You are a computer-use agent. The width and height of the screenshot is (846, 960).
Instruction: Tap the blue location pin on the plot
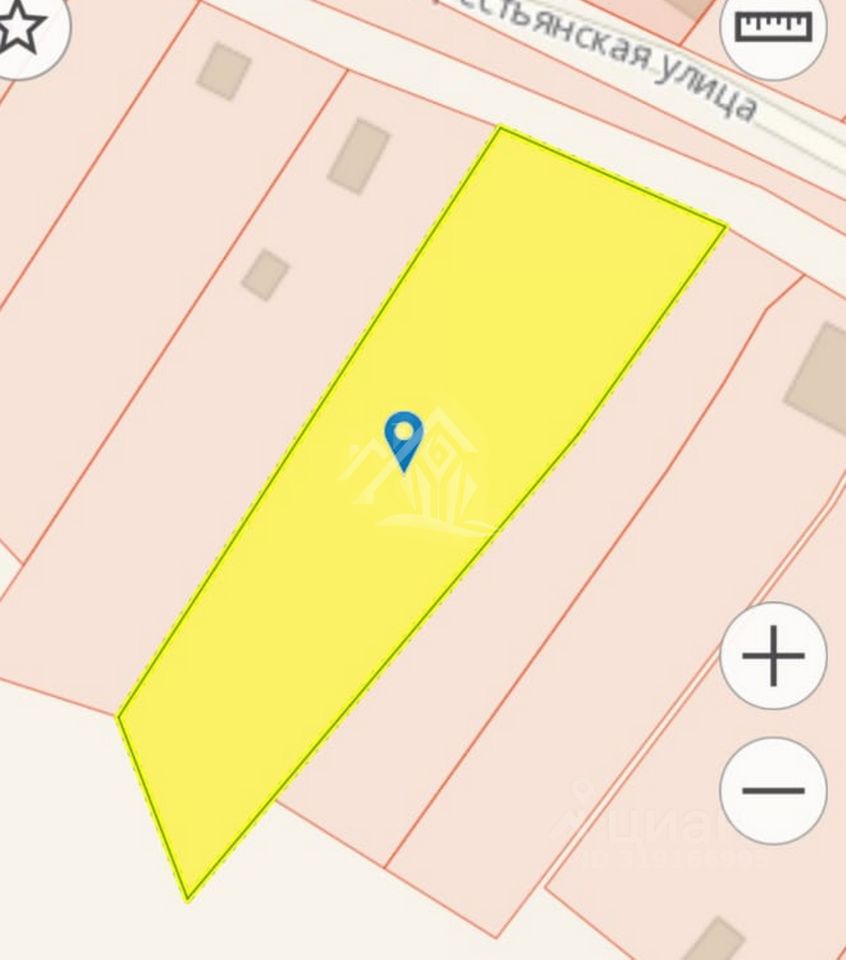tap(404, 437)
